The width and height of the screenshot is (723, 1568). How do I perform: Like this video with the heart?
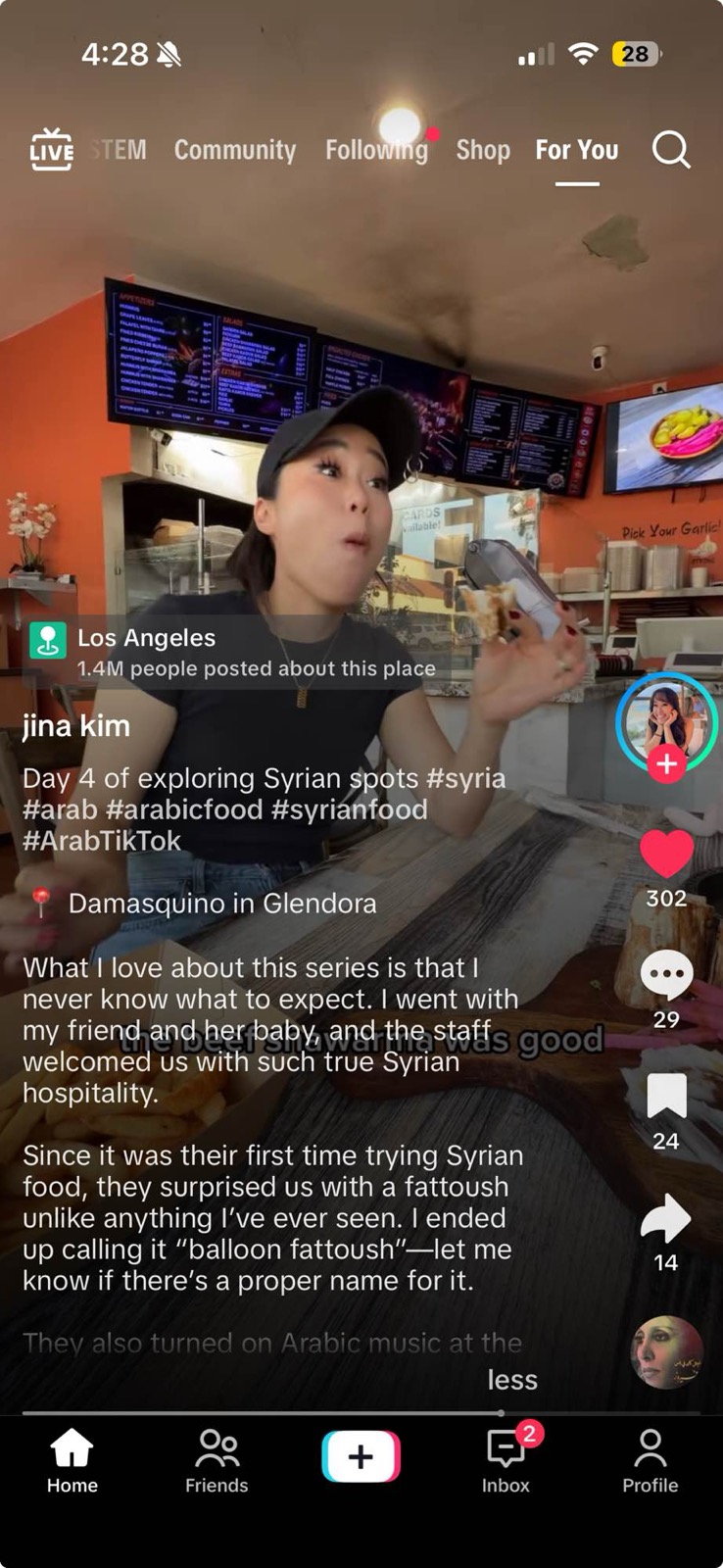pos(666,853)
